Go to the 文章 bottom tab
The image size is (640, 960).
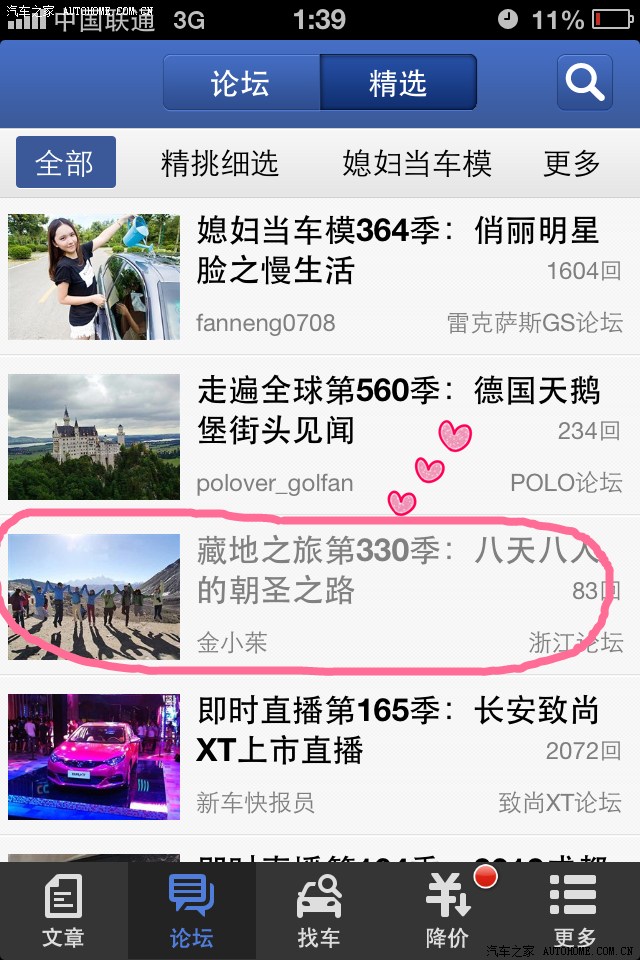63,910
